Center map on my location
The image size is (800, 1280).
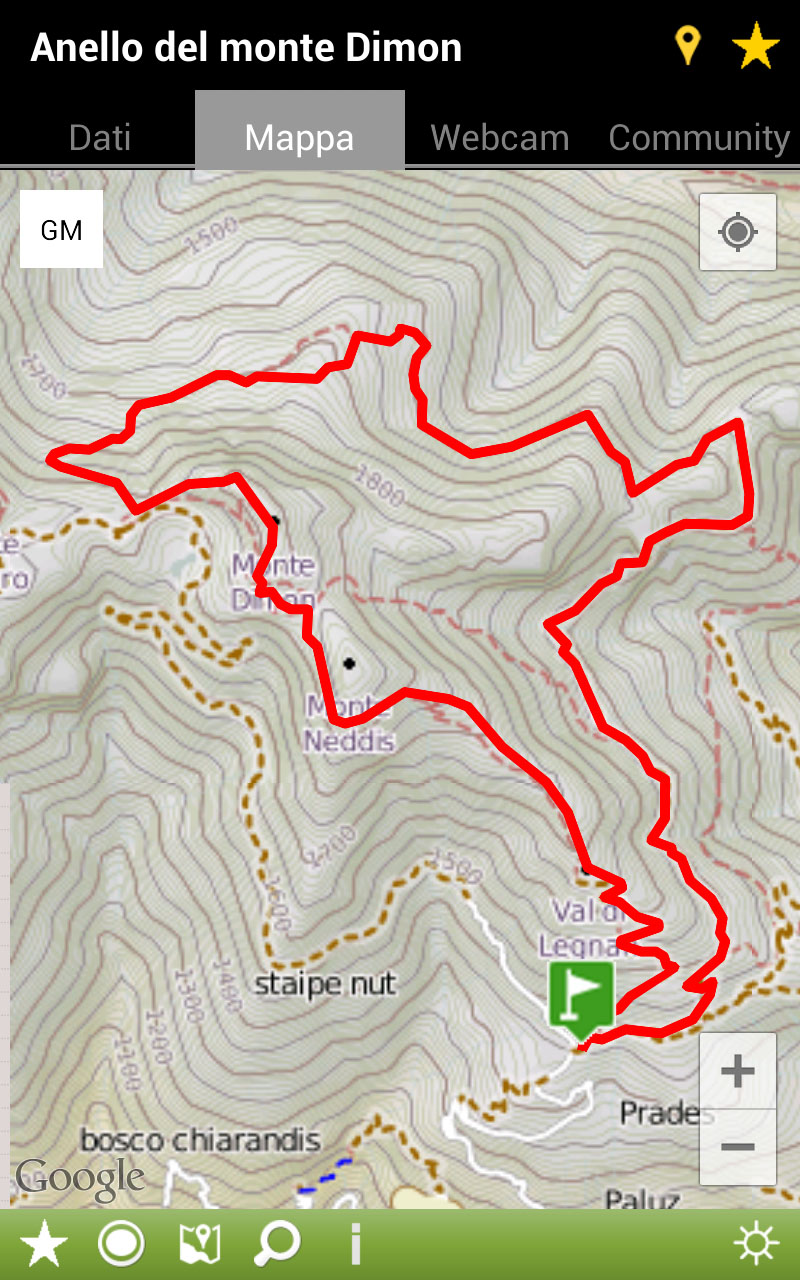[738, 232]
